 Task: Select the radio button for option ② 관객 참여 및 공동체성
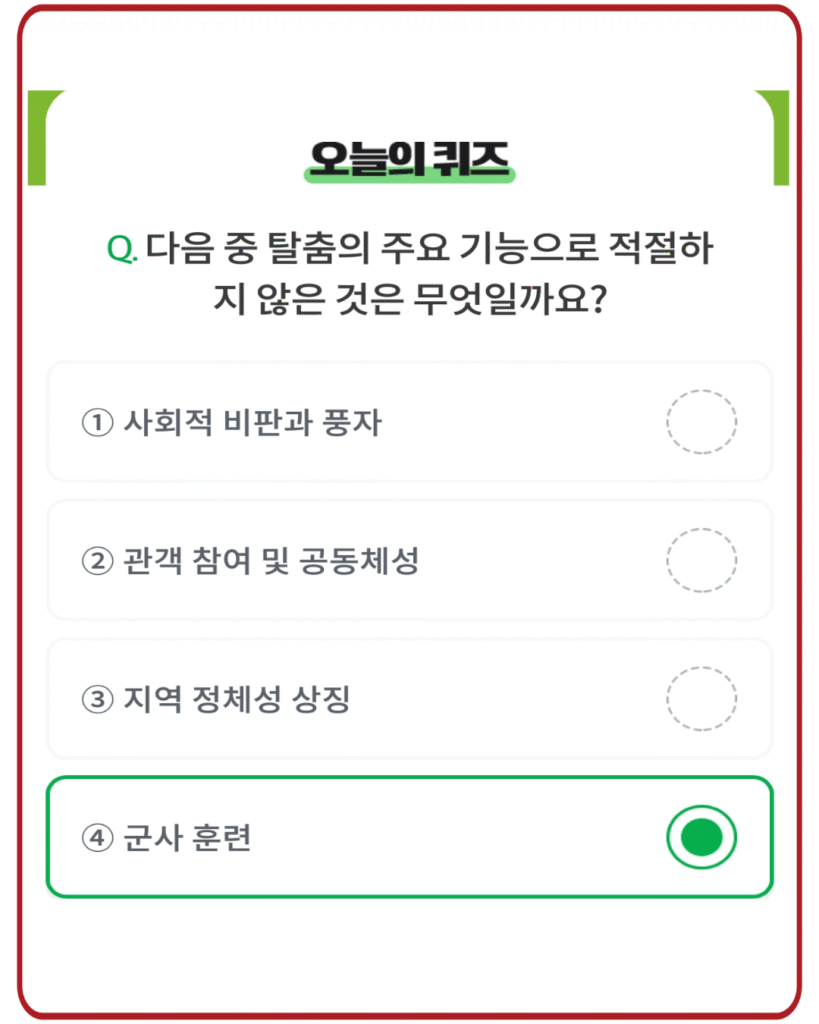pos(701,560)
